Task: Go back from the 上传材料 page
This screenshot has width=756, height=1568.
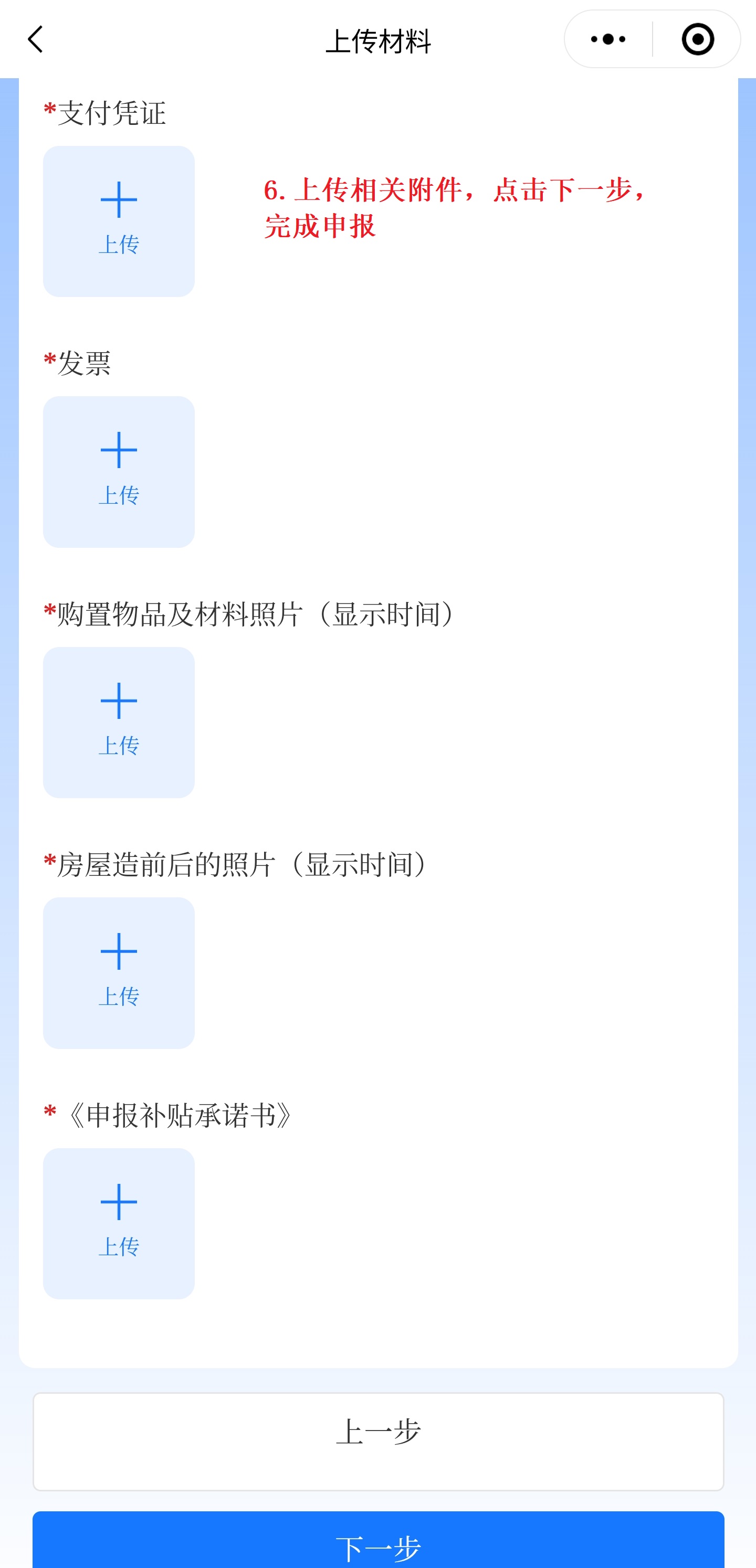Action: [36, 39]
